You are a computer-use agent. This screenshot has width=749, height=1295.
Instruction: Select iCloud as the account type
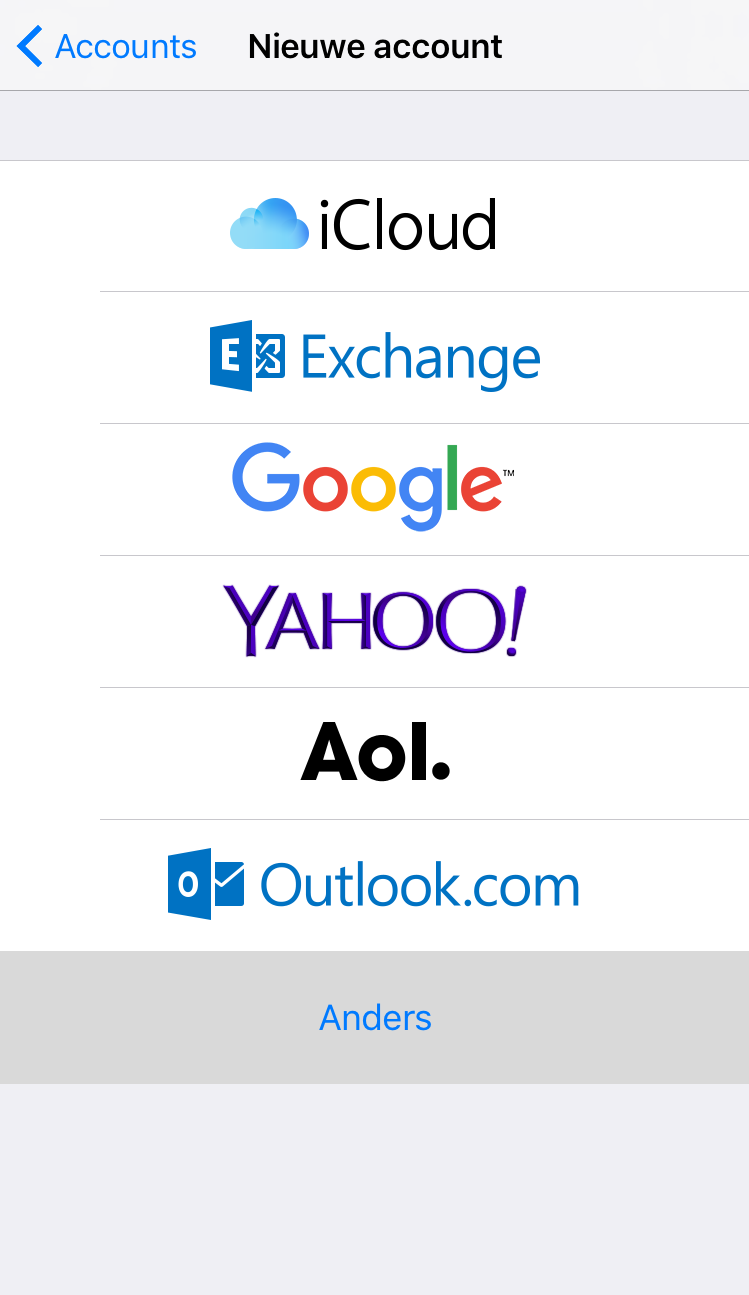(x=374, y=226)
